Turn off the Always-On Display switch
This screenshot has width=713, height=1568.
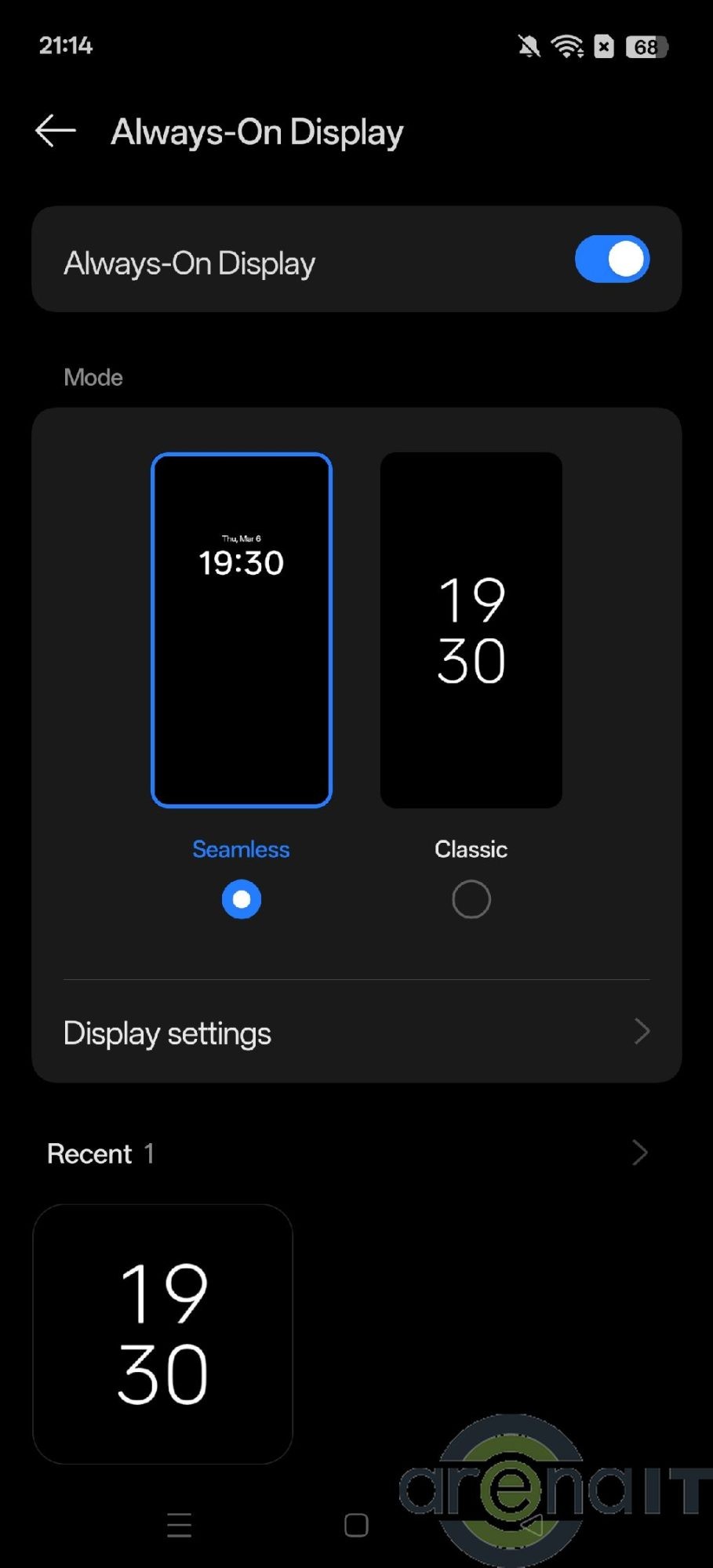click(611, 260)
